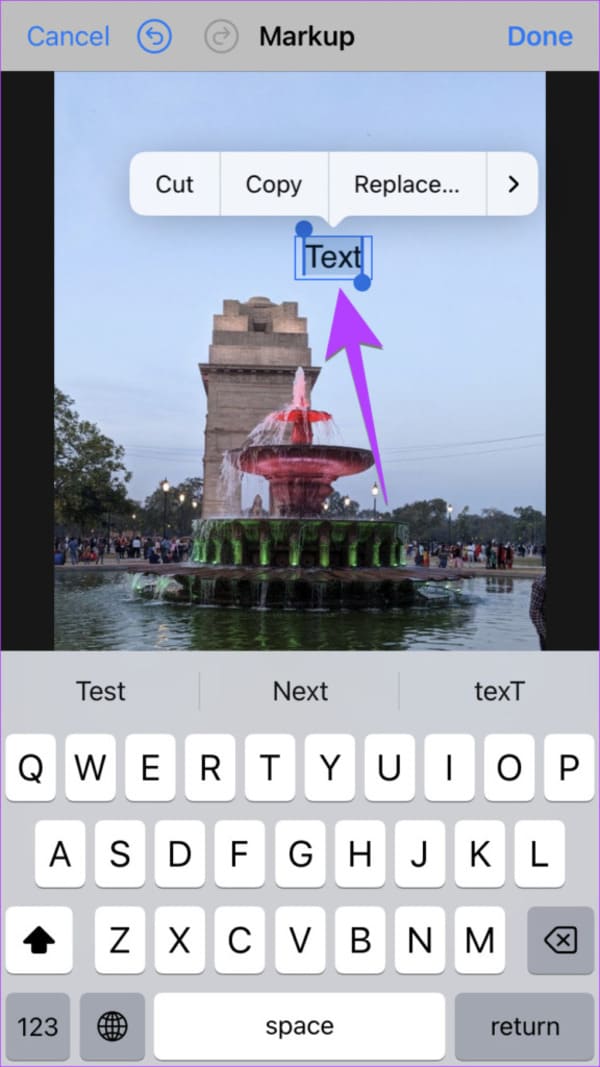The image size is (600, 1067).
Task: Toggle the shift key
Action: pyautogui.click(x=38, y=940)
